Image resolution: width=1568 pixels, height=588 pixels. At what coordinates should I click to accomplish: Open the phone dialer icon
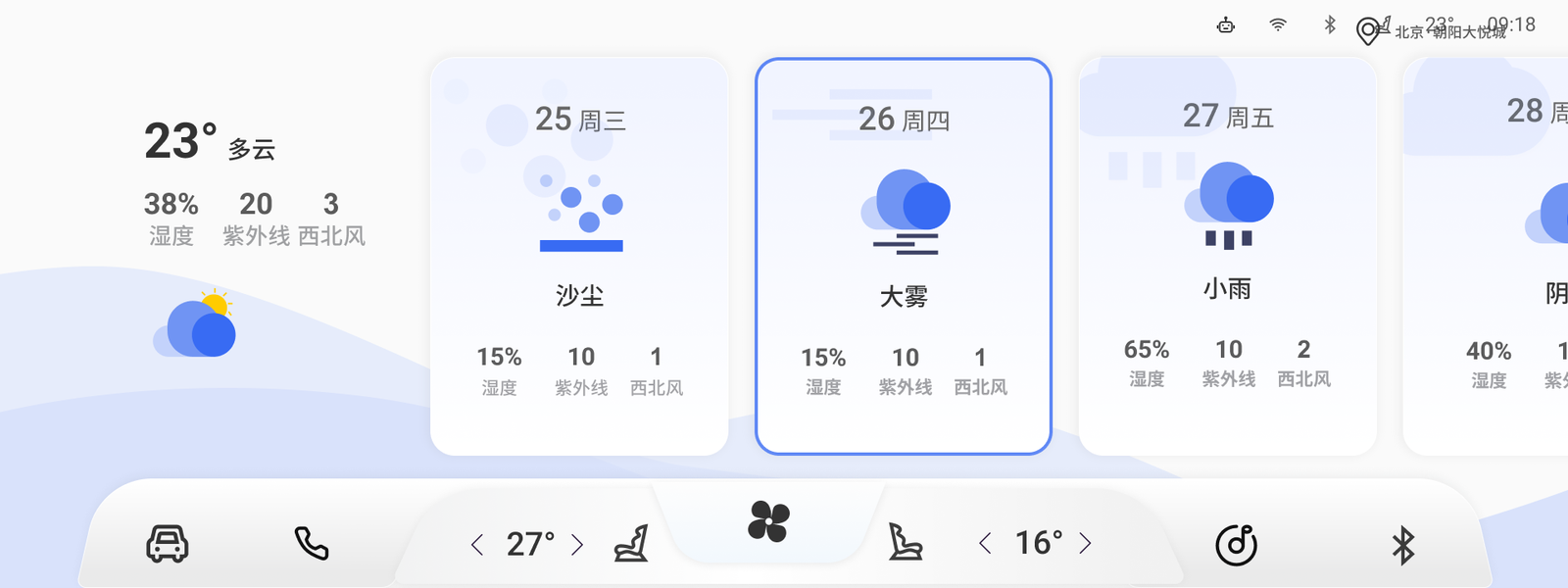point(312,543)
